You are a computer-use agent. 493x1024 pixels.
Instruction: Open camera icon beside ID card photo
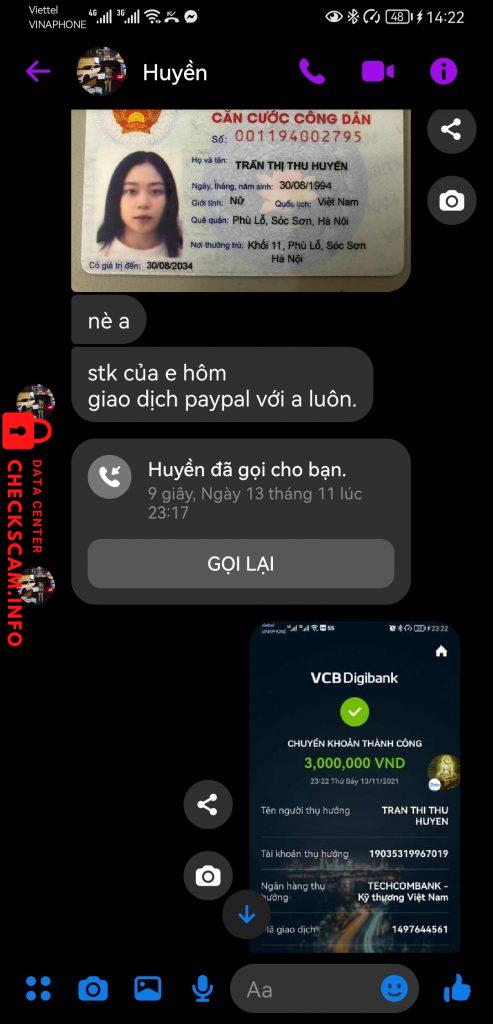click(x=451, y=200)
